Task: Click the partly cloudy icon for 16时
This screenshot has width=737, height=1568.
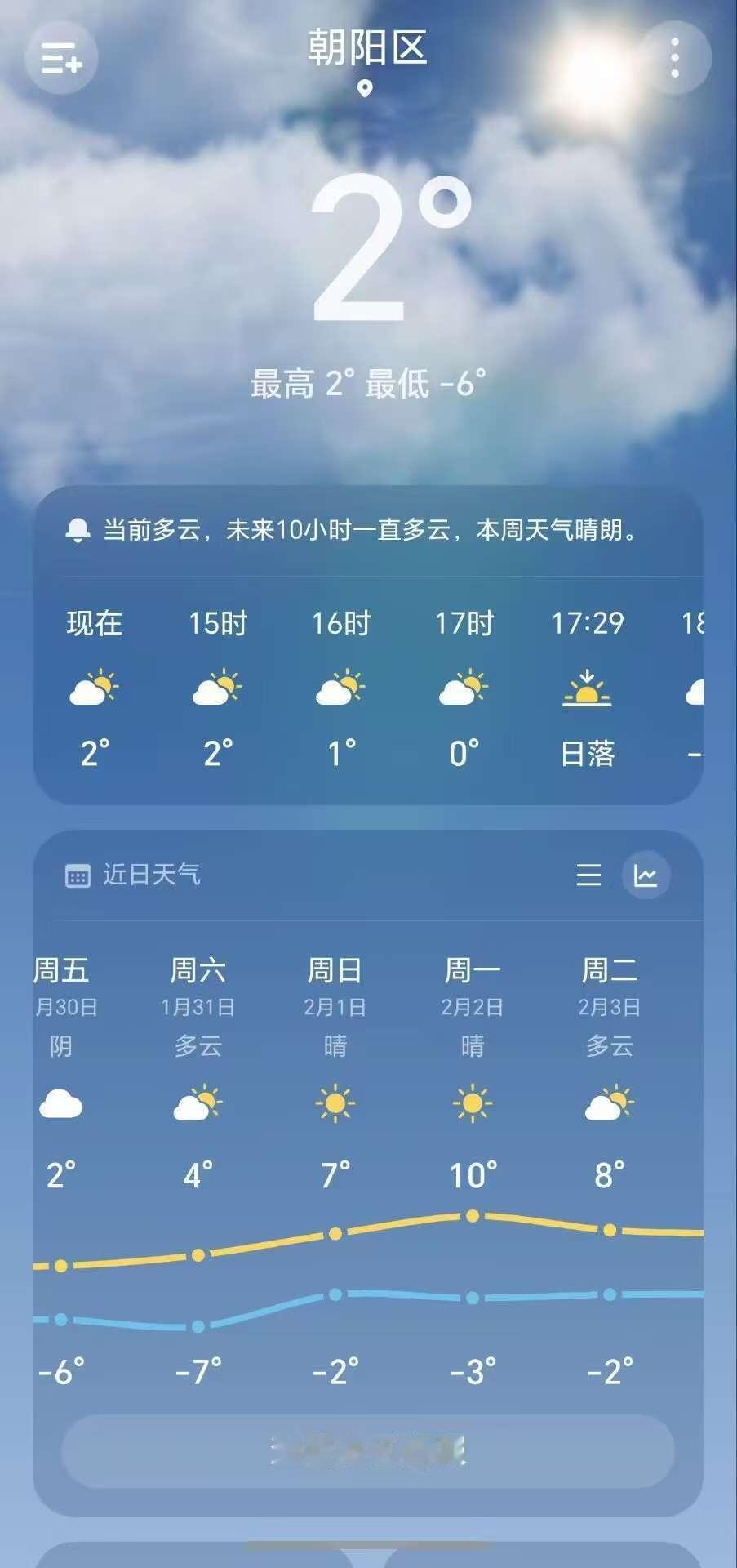Action: [340, 688]
